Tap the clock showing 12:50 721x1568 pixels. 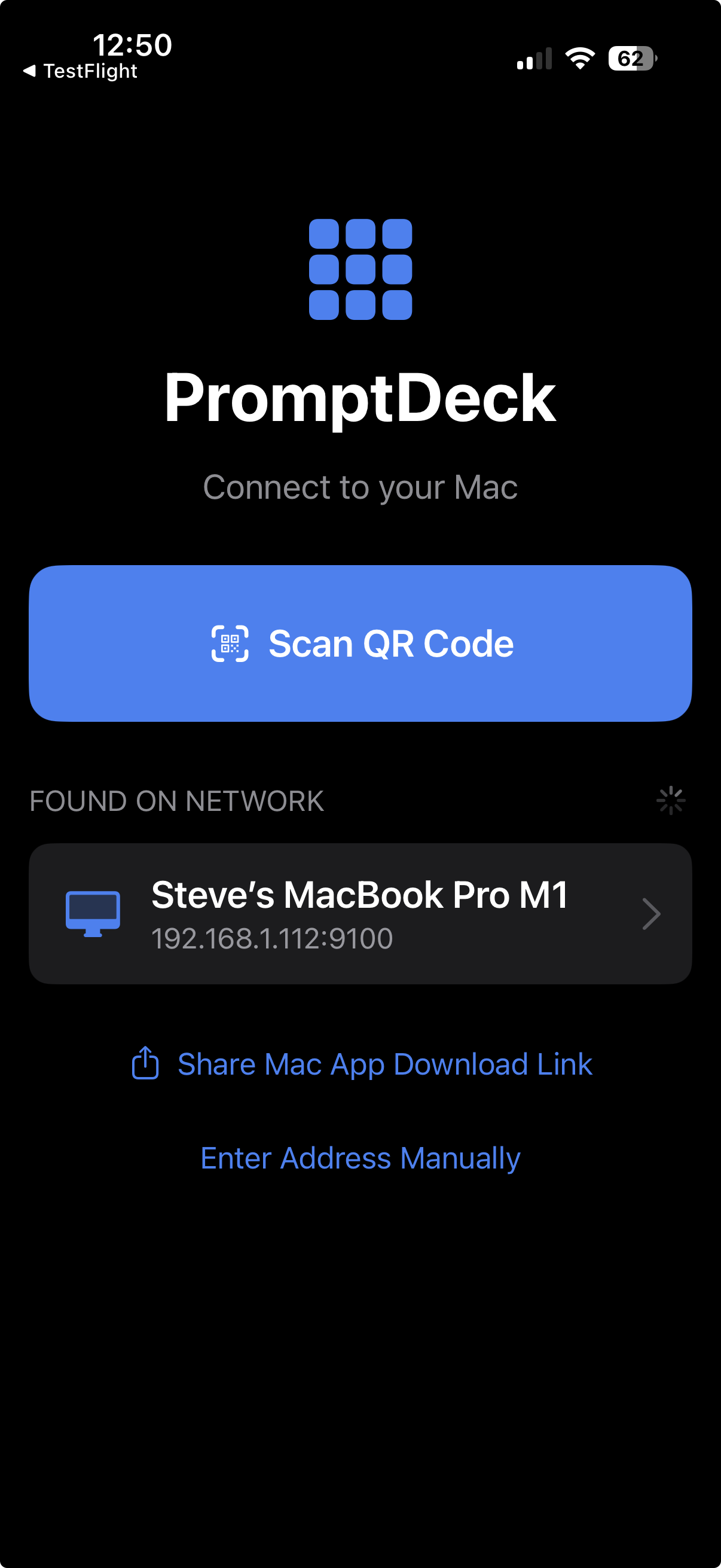click(x=132, y=44)
